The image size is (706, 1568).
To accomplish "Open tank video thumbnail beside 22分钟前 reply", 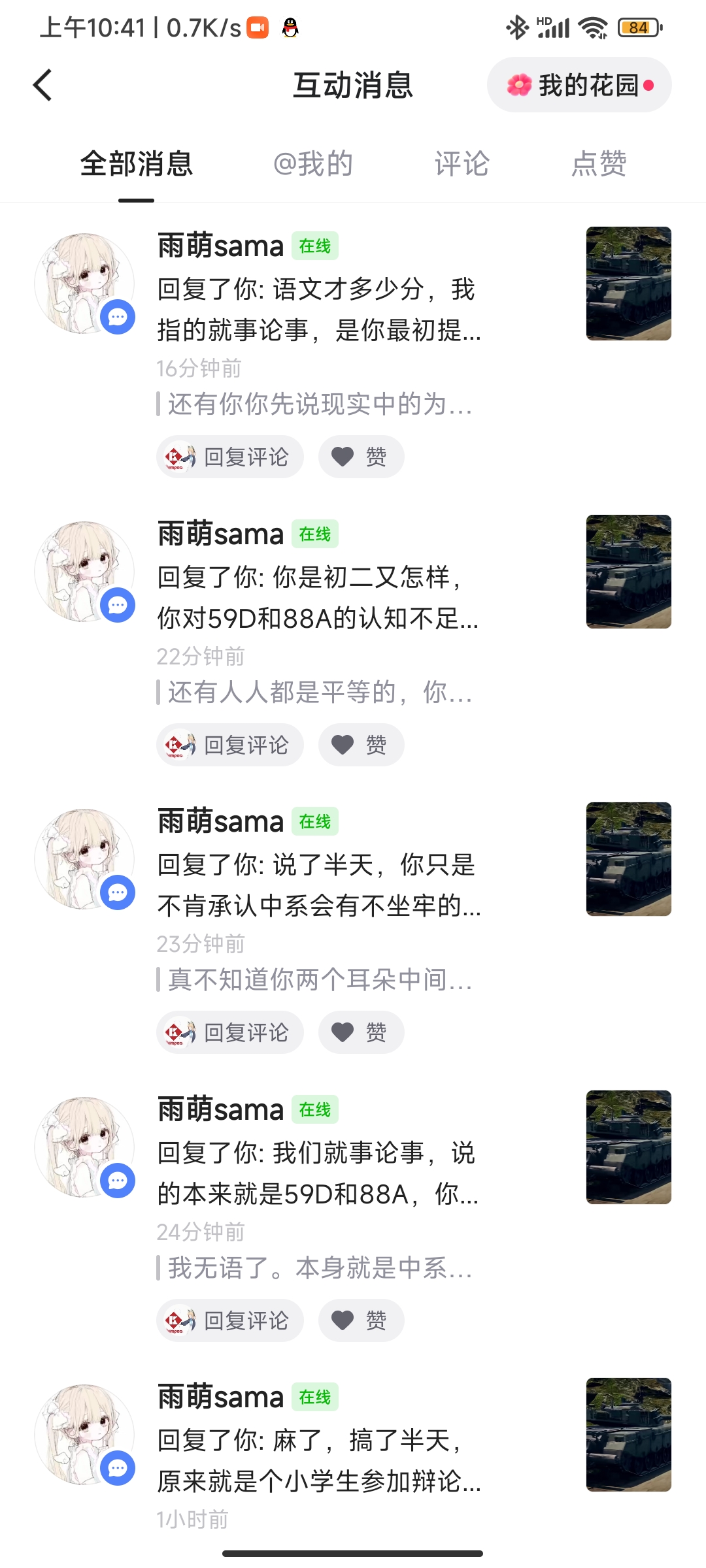I will [628, 572].
